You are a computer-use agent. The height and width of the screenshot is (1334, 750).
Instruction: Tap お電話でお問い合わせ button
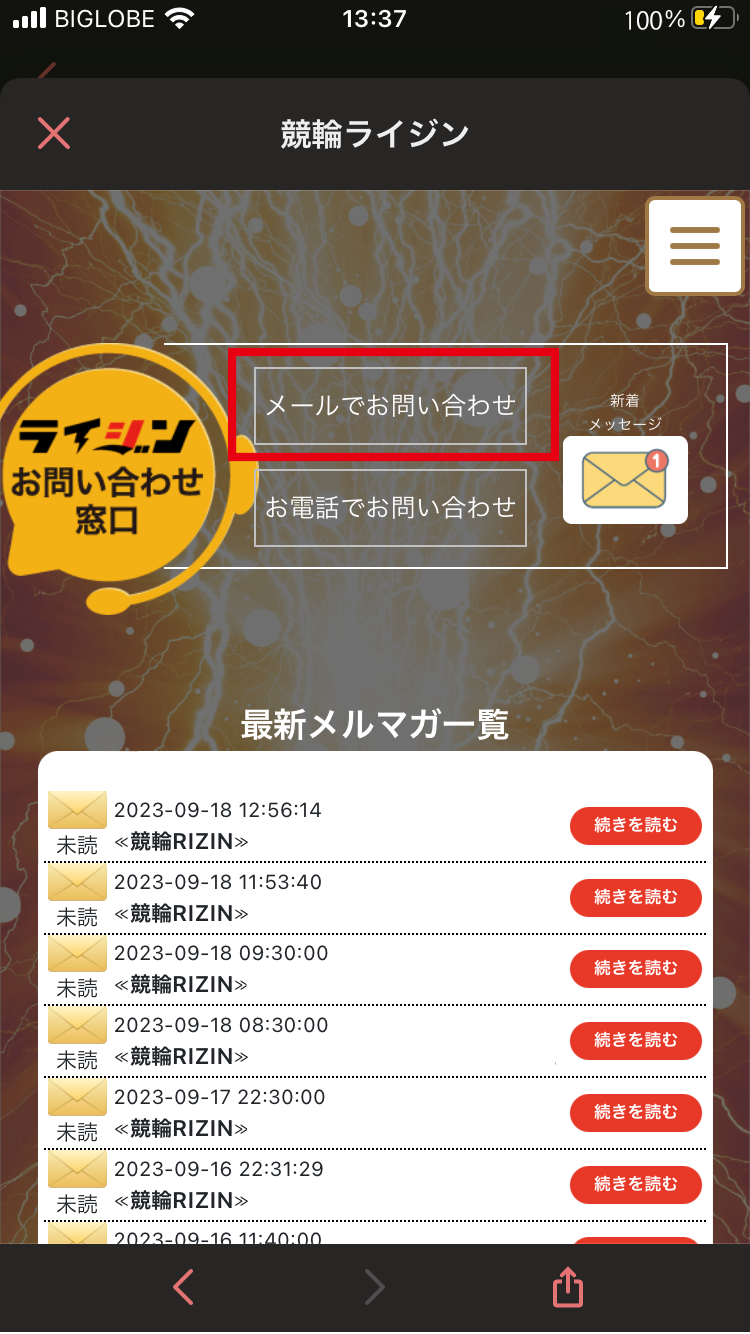coord(390,507)
